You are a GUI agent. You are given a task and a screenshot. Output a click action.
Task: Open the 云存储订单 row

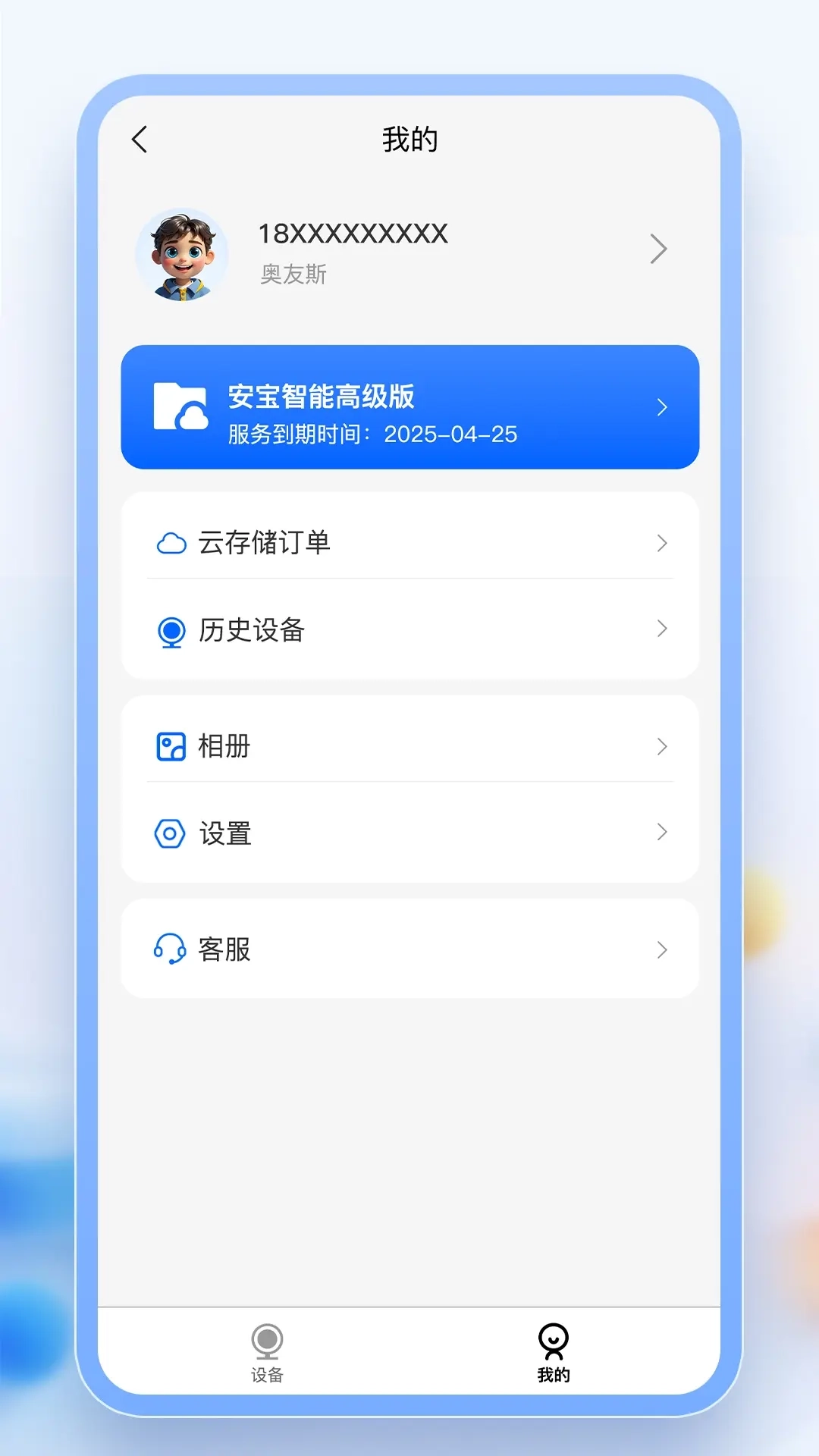tap(409, 542)
